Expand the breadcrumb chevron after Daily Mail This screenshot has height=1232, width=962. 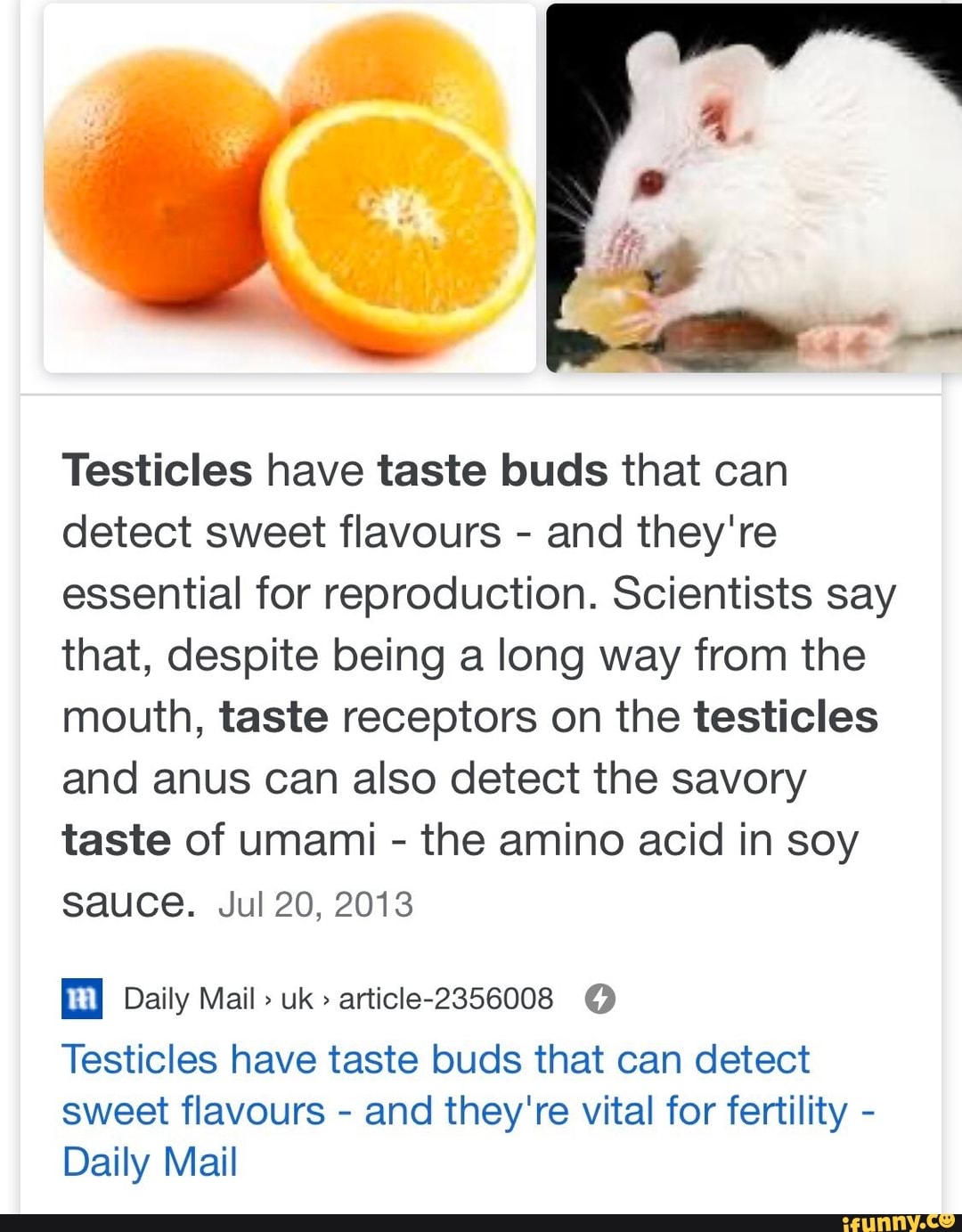(267, 999)
